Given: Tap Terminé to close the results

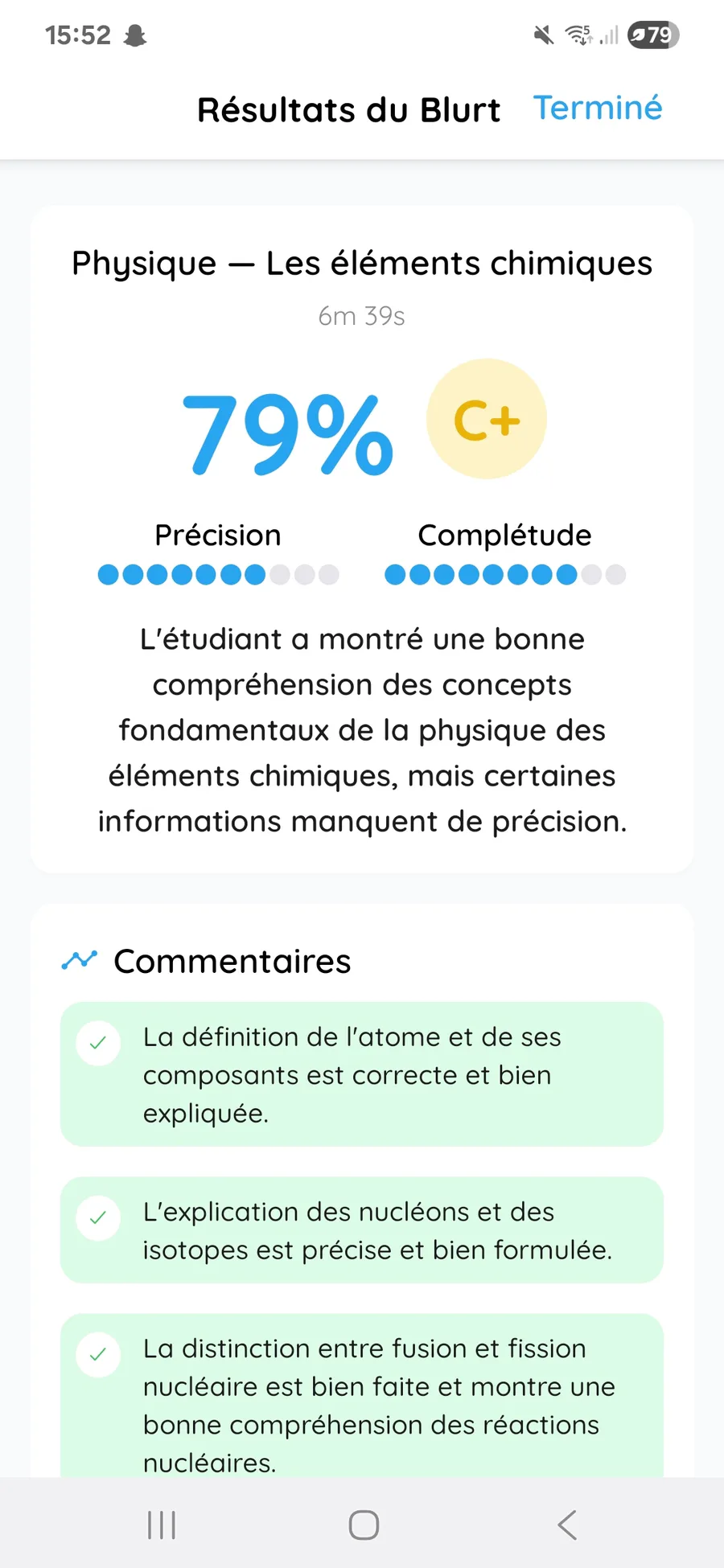Looking at the screenshot, I should [x=598, y=108].
